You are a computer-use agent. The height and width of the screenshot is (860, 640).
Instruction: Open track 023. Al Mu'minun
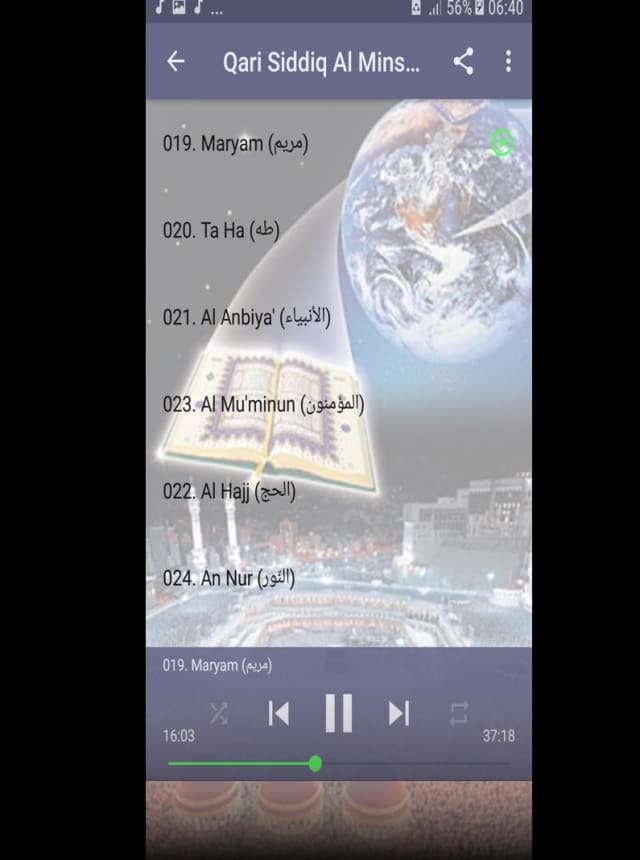(x=263, y=404)
